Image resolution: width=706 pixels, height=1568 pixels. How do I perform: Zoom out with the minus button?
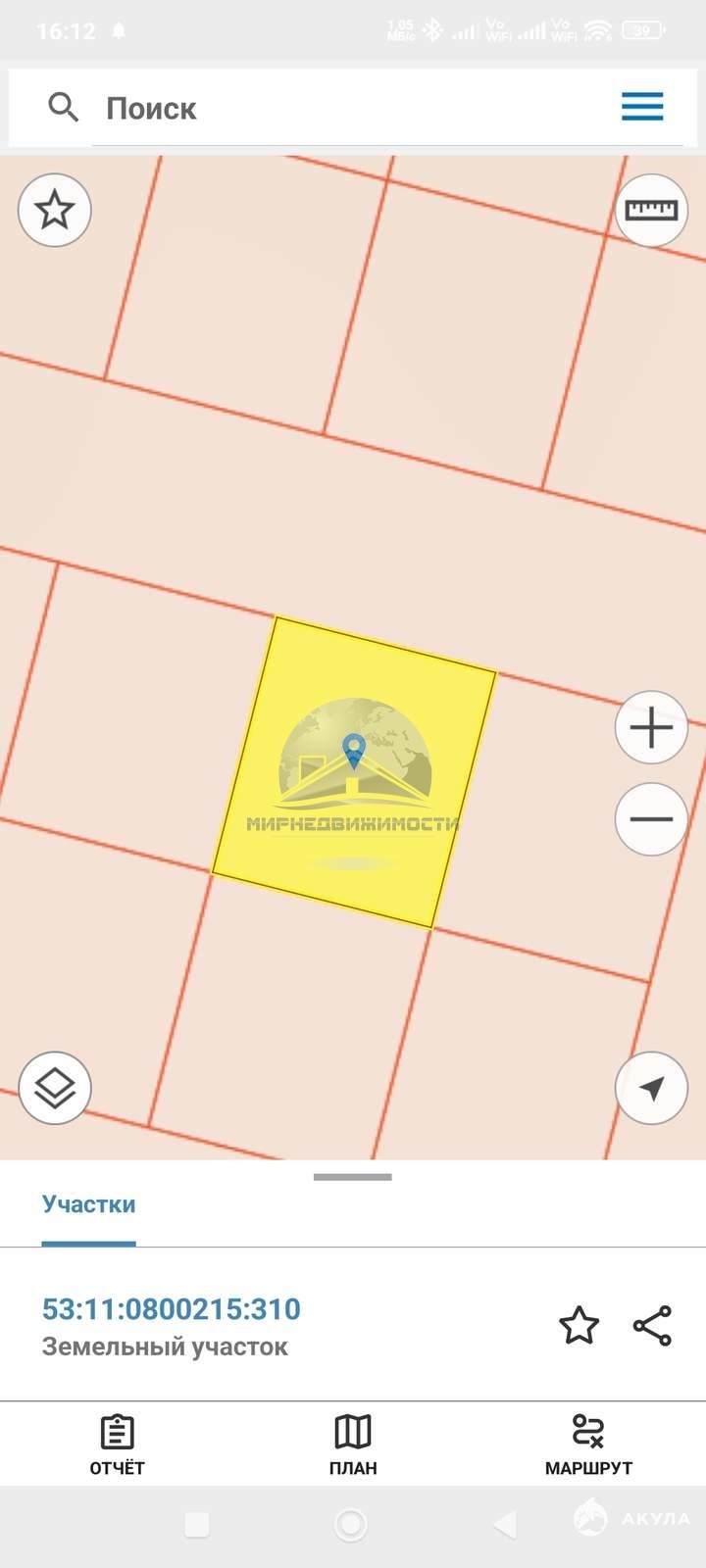651,820
